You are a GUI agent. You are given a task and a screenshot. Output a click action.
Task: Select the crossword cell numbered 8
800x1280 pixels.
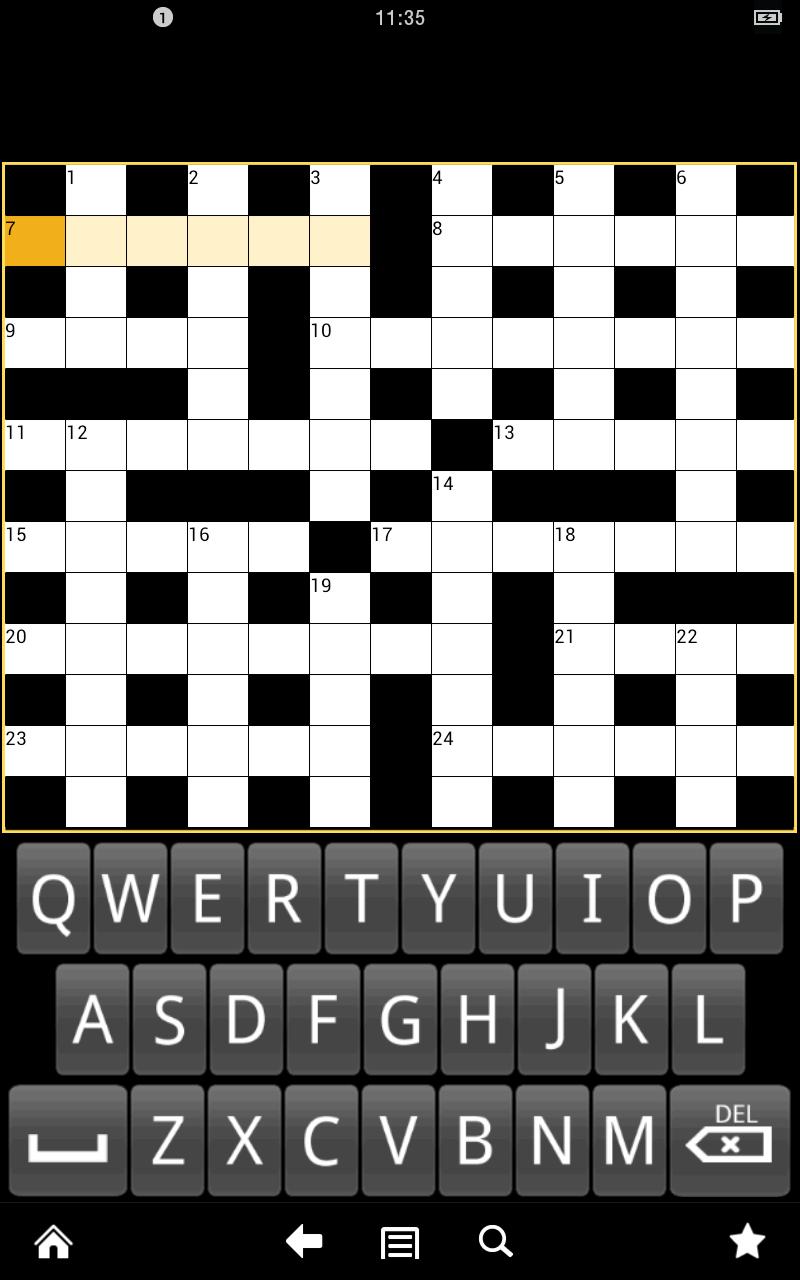pyautogui.click(x=462, y=241)
